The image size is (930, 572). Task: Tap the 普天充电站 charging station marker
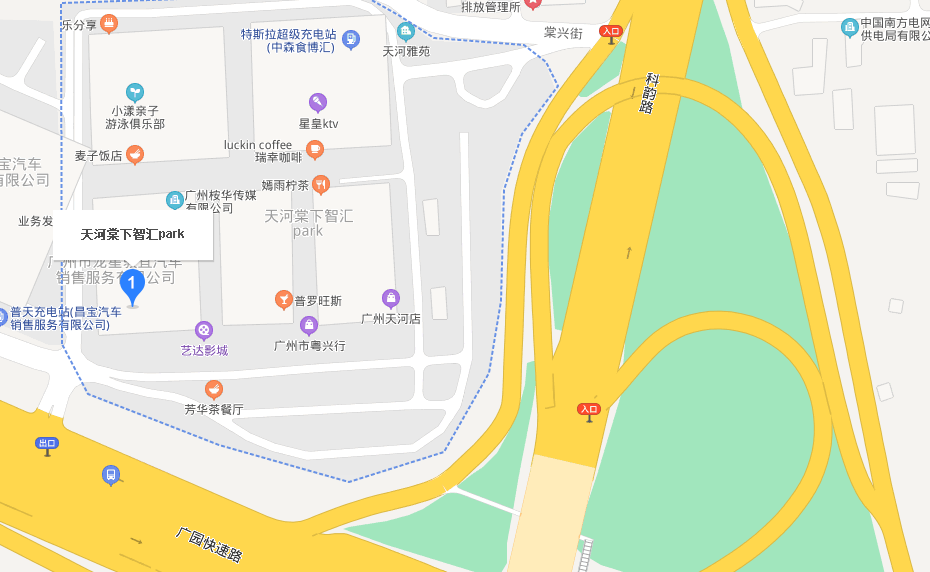(x=3, y=317)
